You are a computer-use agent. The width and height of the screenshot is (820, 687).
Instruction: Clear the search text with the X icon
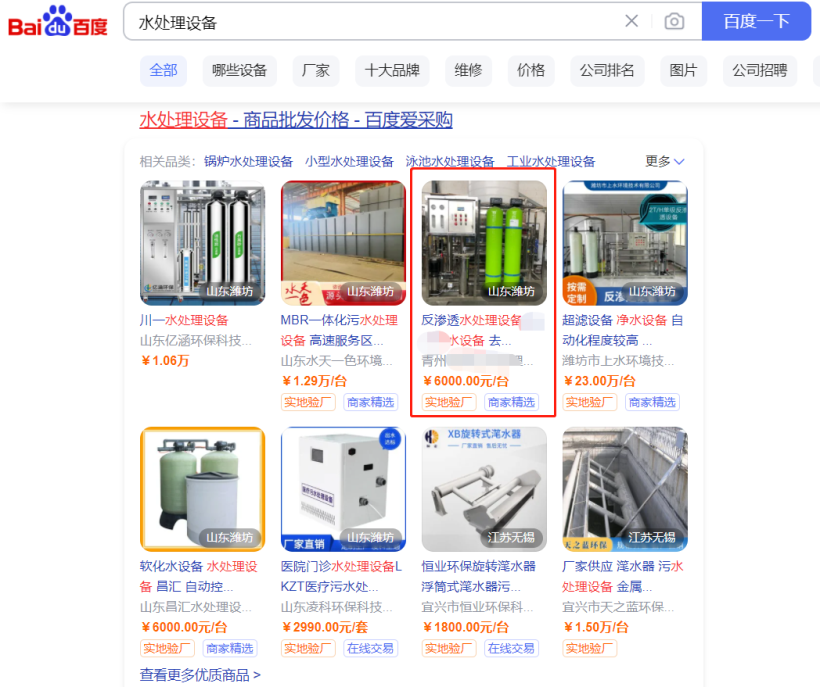[x=632, y=21]
